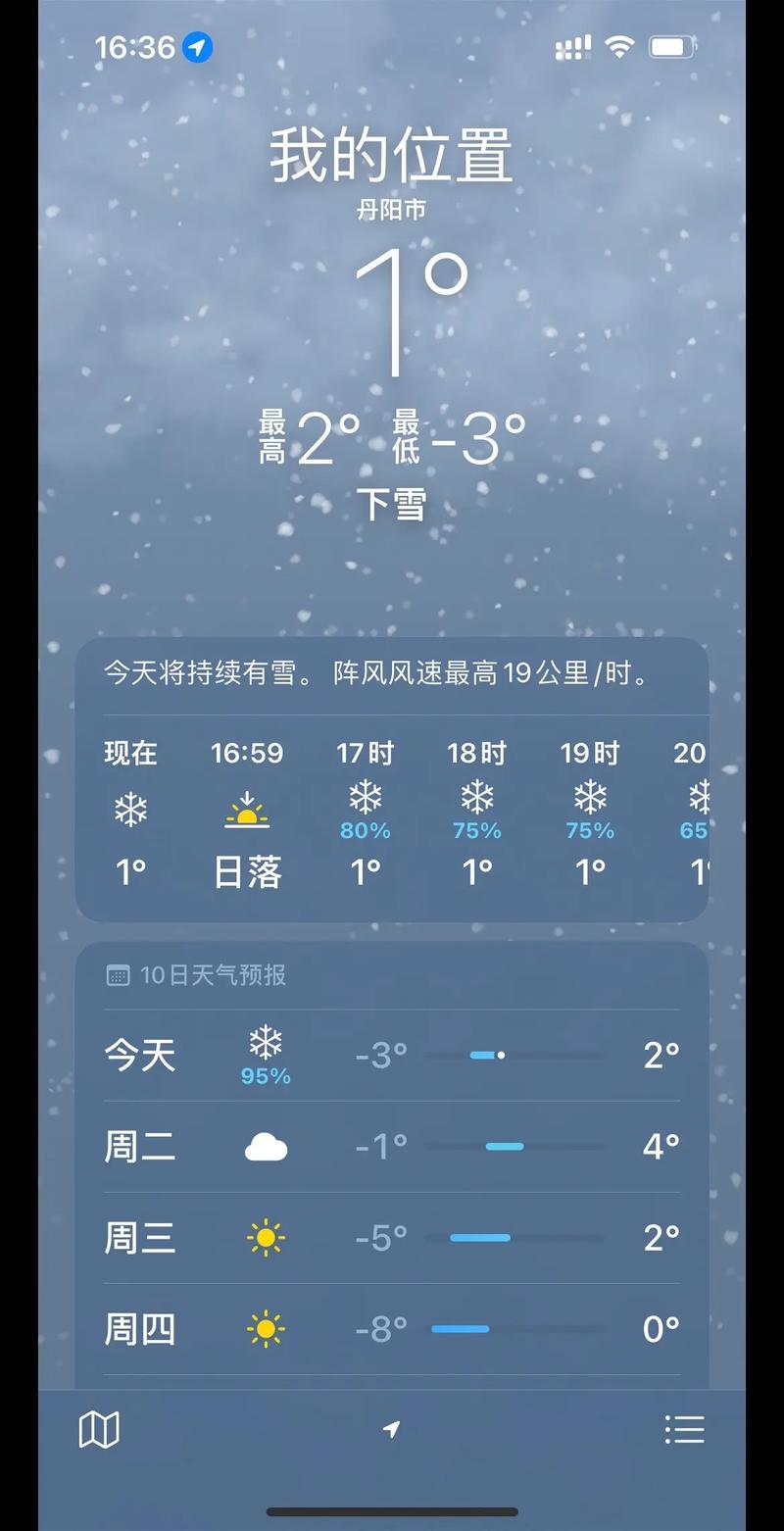Viewport: 784px width, 1531px height.
Task: Tap the Wi-Fi icon in the status bar
Action: click(620, 45)
